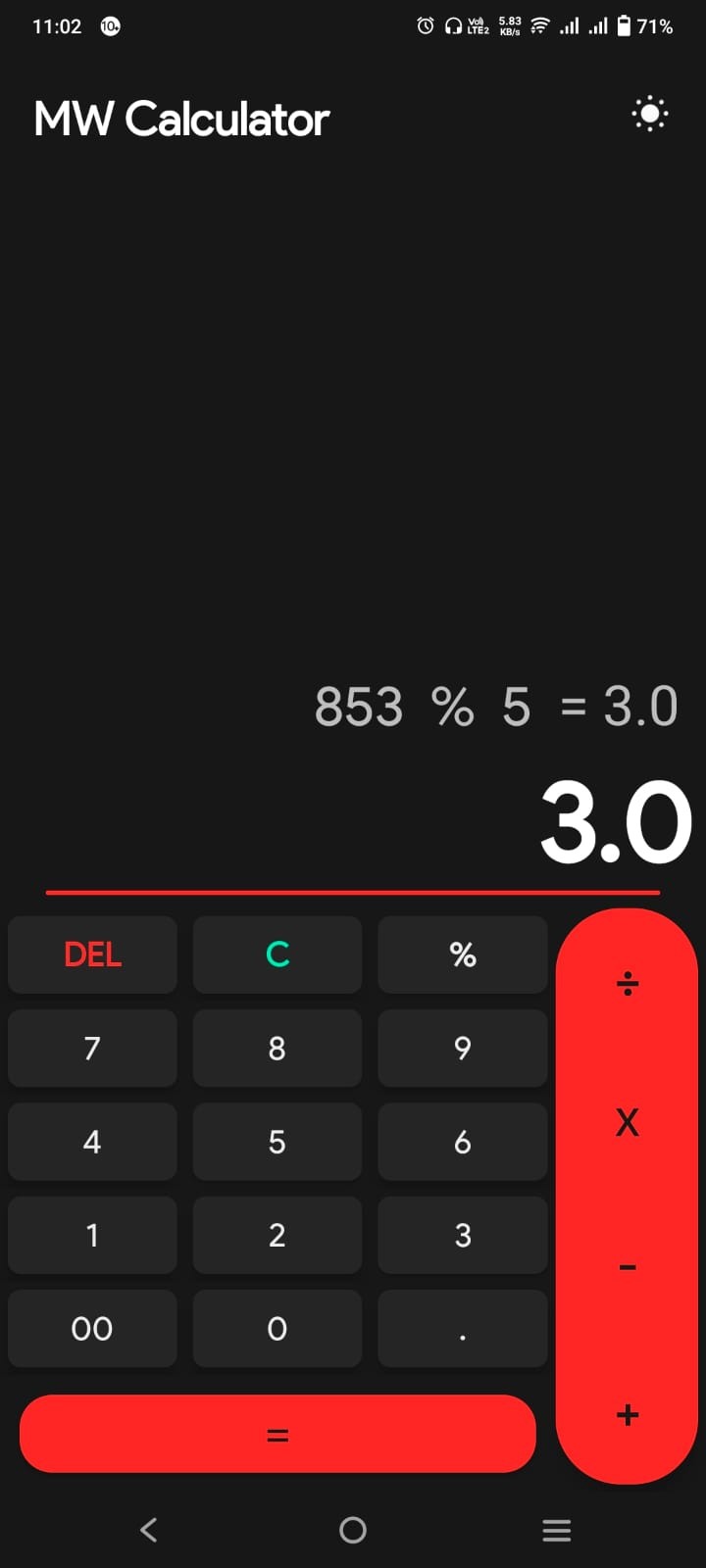Input the digit 1
This screenshot has height=1568, width=706.
tap(92, 1235)
